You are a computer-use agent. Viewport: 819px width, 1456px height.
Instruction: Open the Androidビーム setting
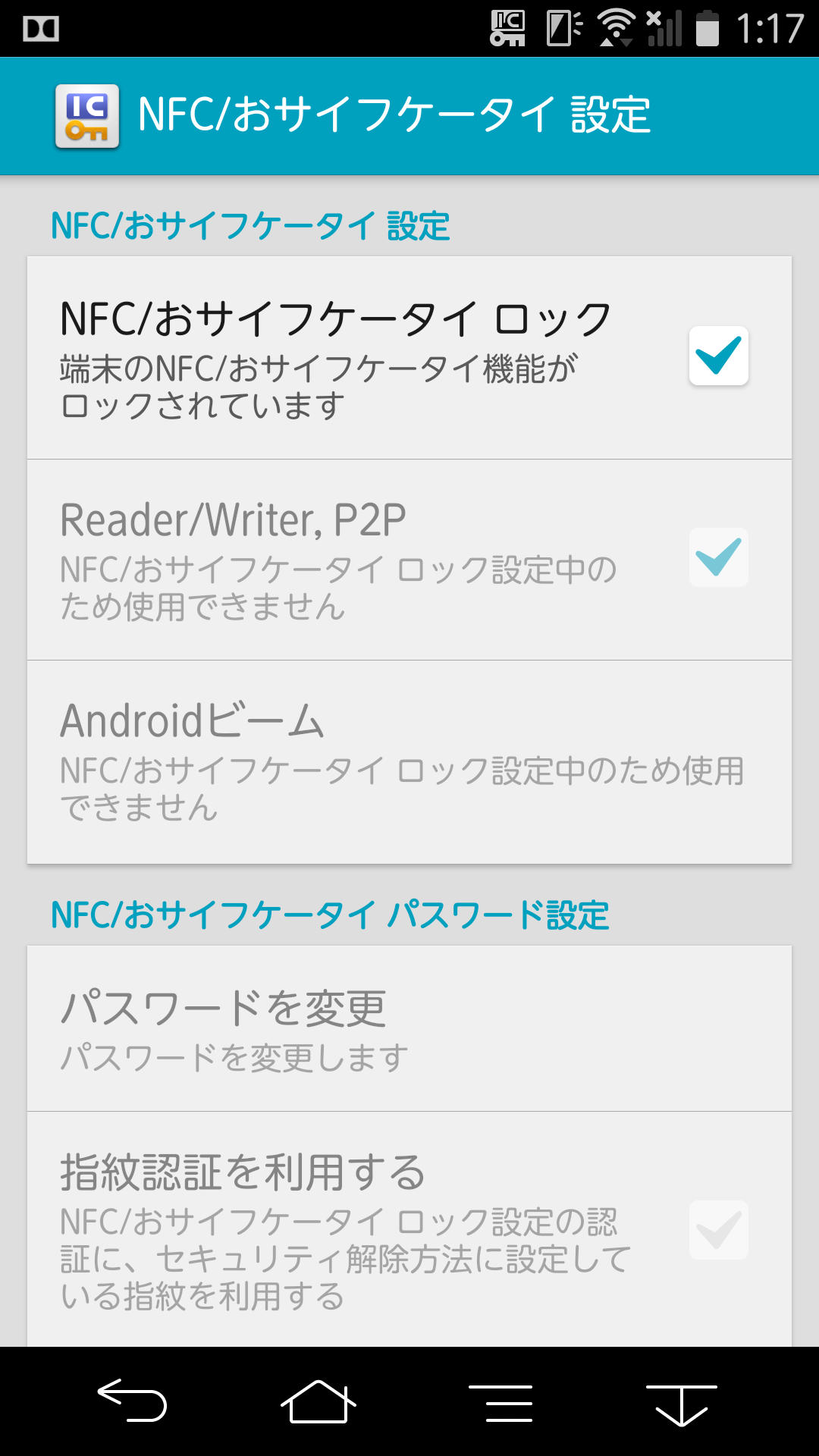[409, 761]
